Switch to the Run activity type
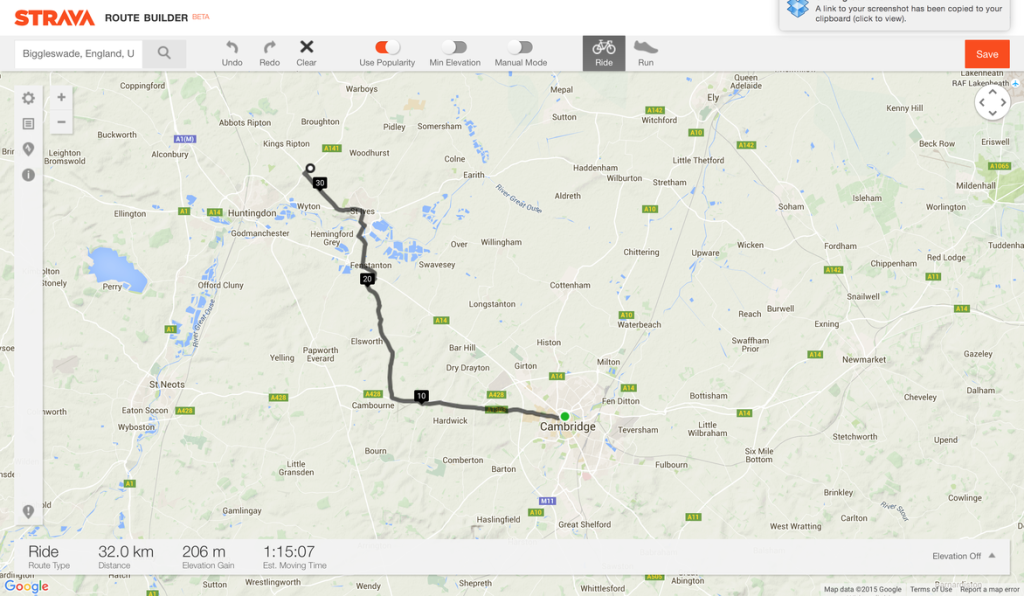 click(646, 53)
